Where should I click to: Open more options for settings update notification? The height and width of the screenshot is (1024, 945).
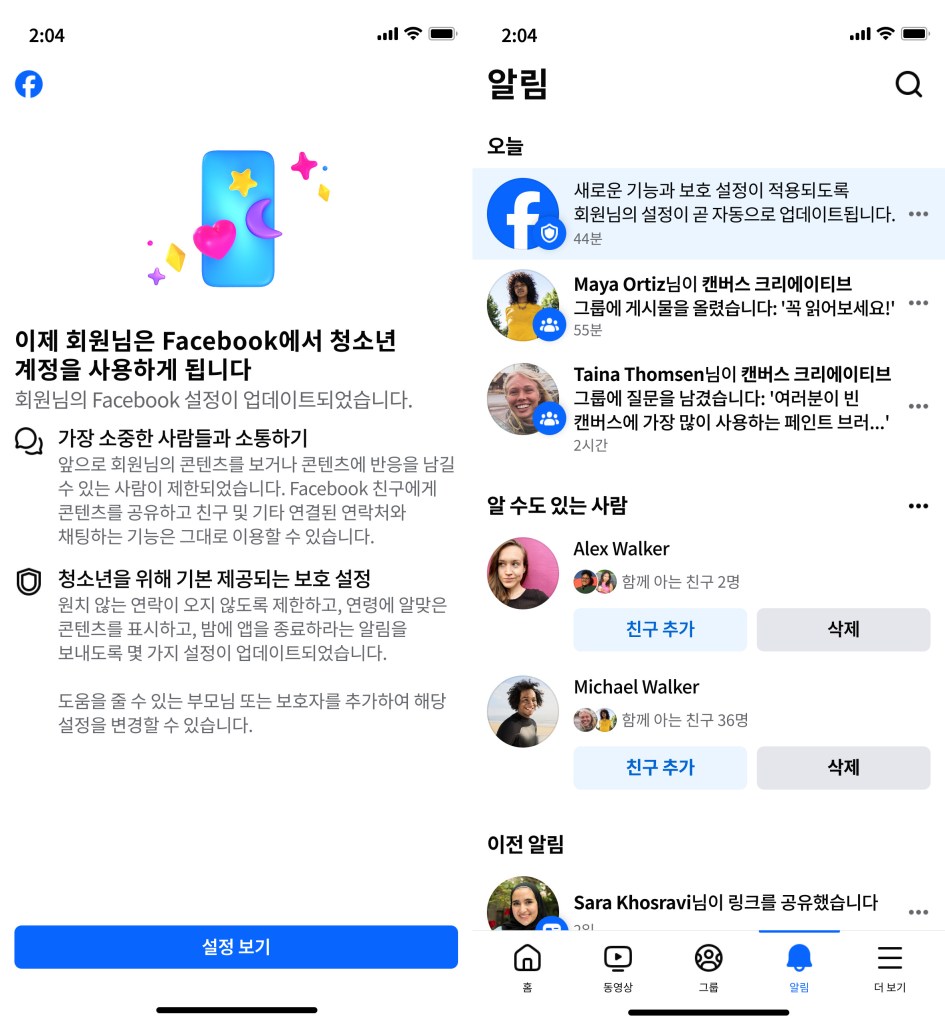(x=918, y=214)
